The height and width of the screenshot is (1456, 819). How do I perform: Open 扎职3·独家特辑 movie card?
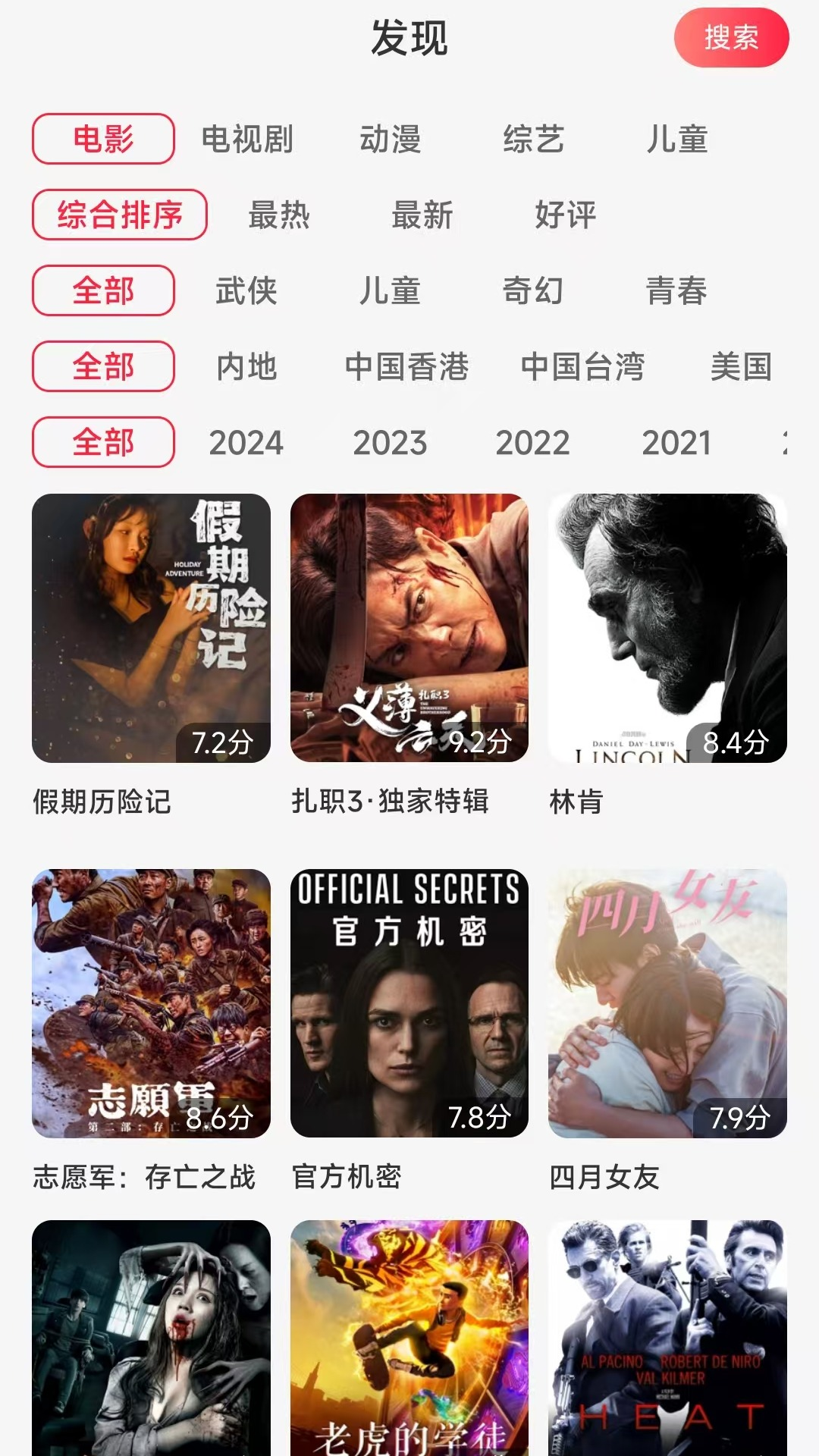(409, 628)
